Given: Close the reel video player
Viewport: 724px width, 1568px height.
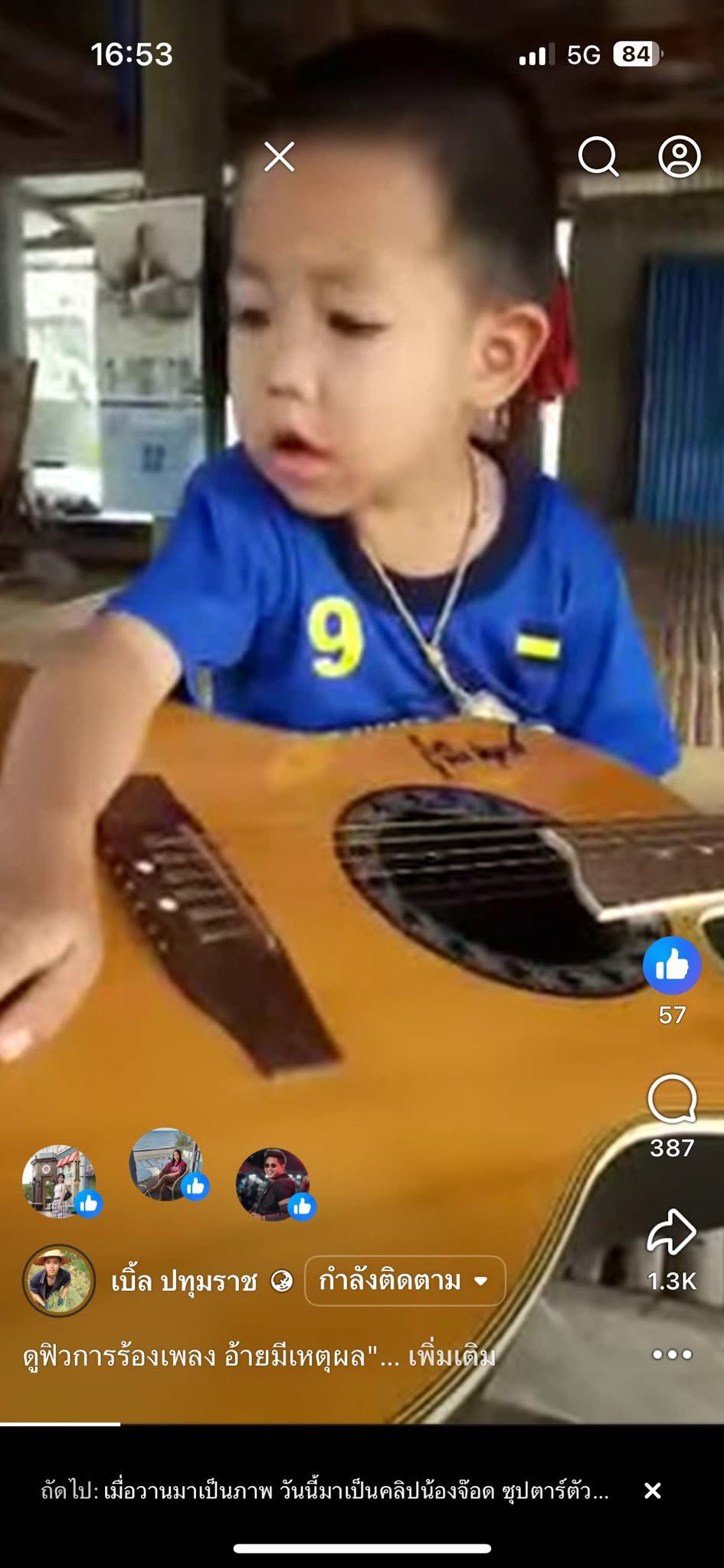Looking at the screenshot, I should click(x=279, y=157).
